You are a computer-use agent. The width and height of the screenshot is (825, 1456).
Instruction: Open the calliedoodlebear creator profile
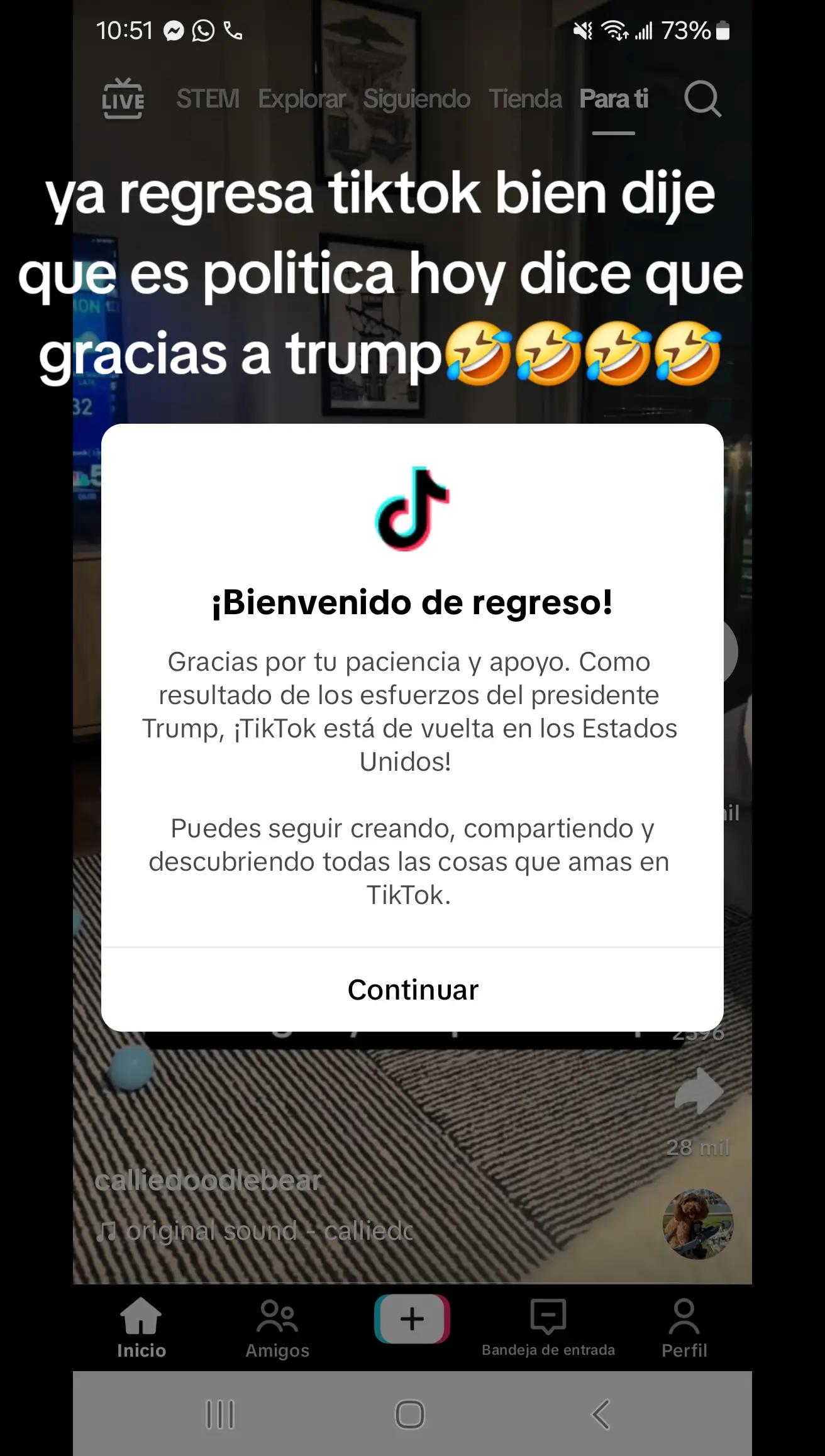208,1181
